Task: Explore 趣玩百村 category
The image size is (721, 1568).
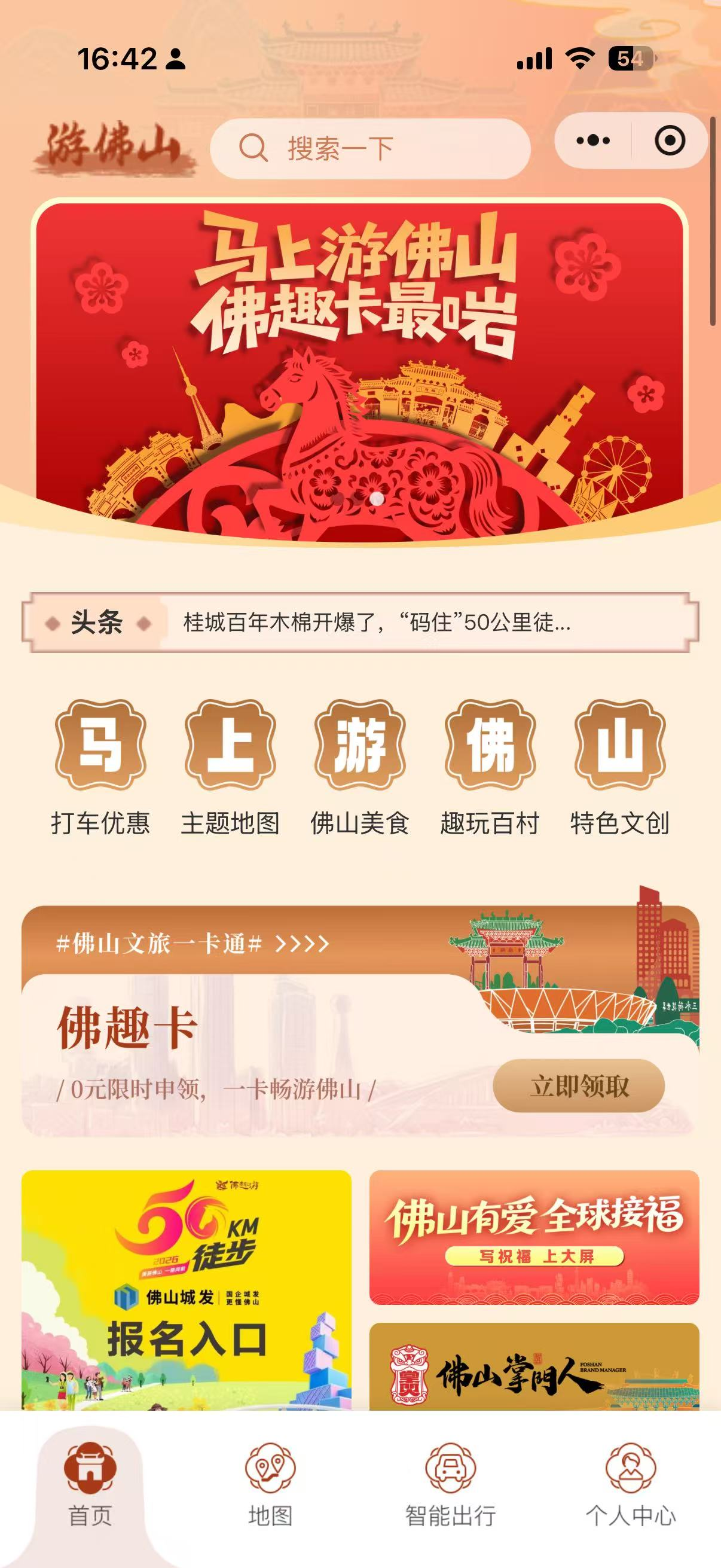Action: click(490, 767)
